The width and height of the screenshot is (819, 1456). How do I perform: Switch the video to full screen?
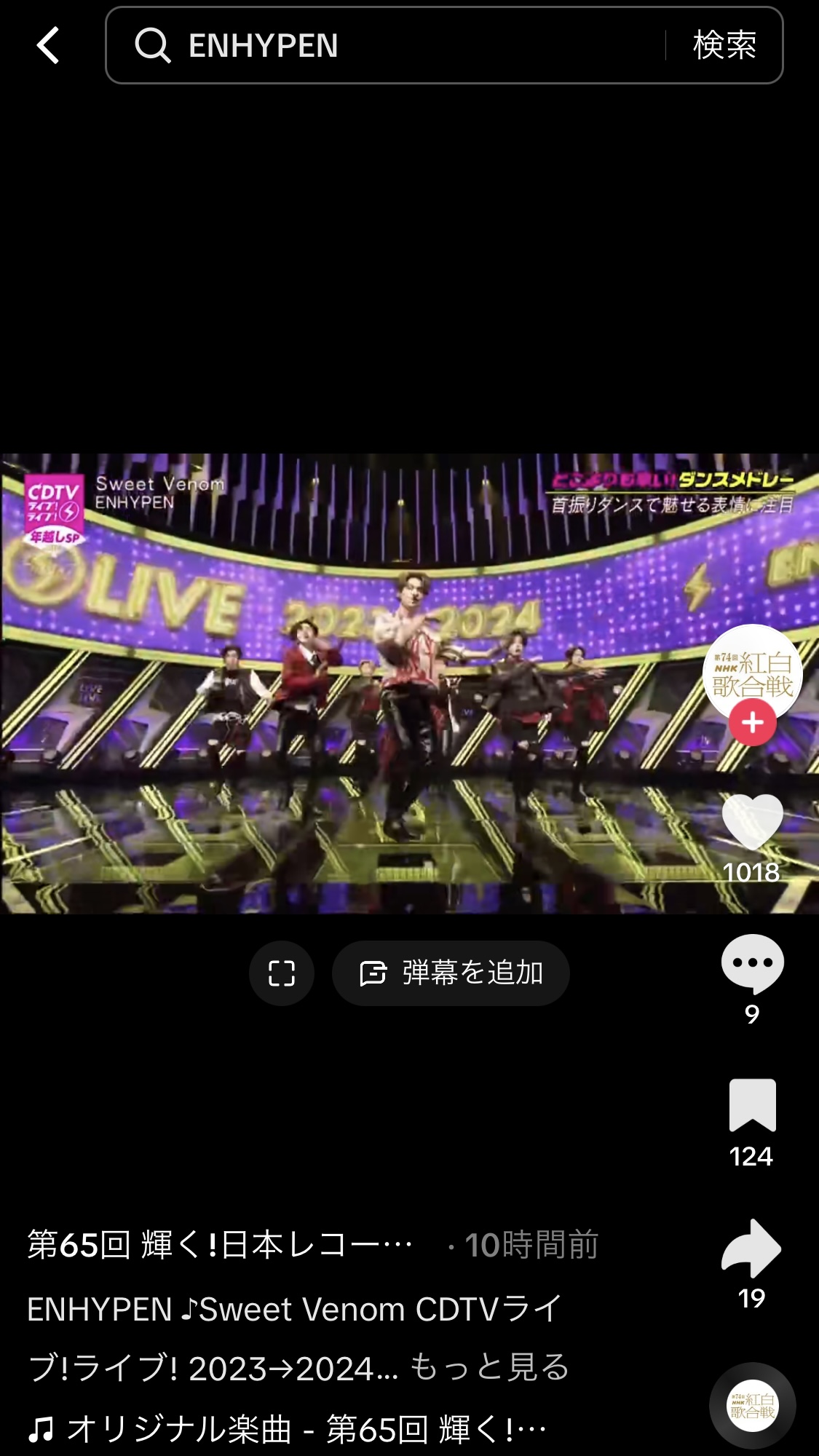click(x=282, y=973)
